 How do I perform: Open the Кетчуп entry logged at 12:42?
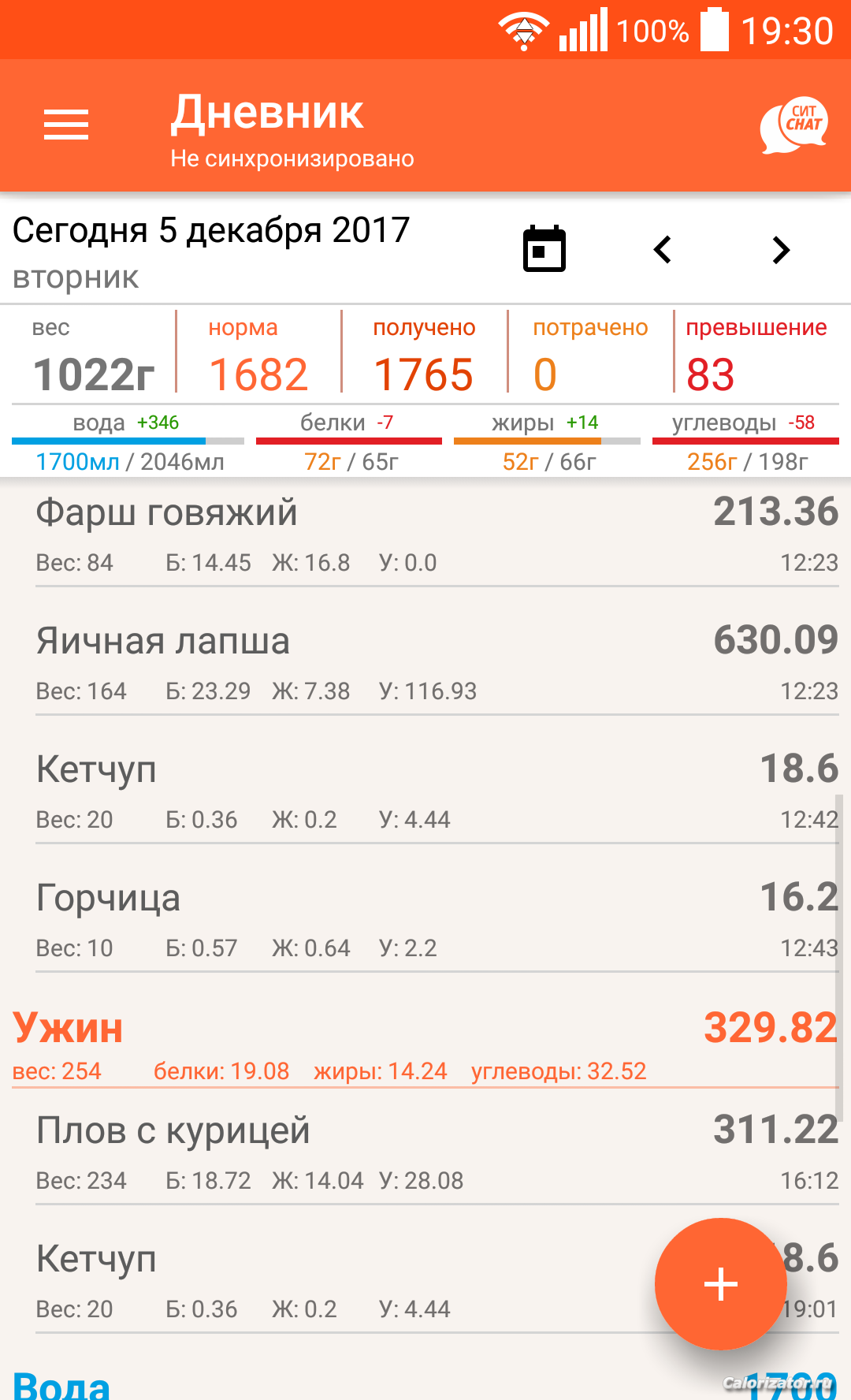coord(437,791)
